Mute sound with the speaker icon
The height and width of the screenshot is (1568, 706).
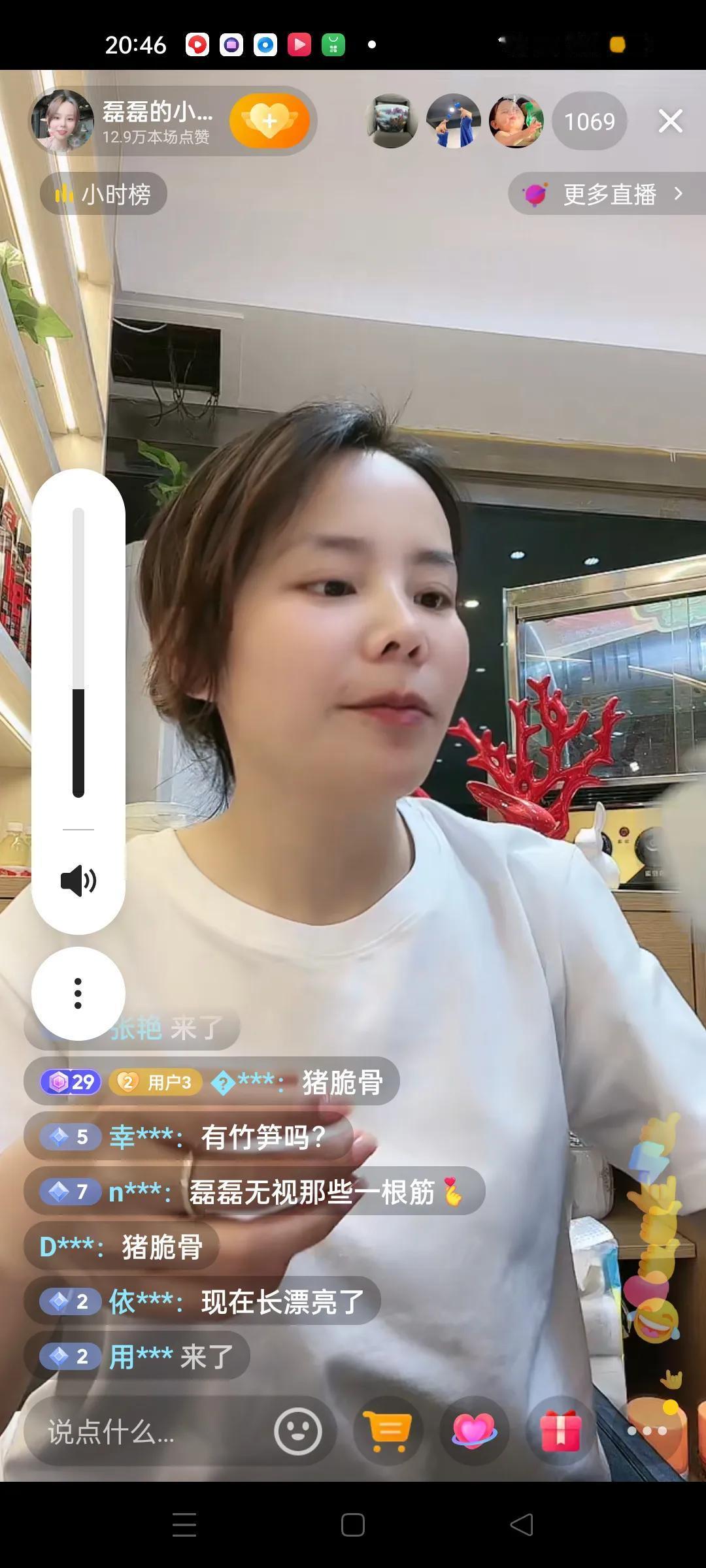[78, 881]
